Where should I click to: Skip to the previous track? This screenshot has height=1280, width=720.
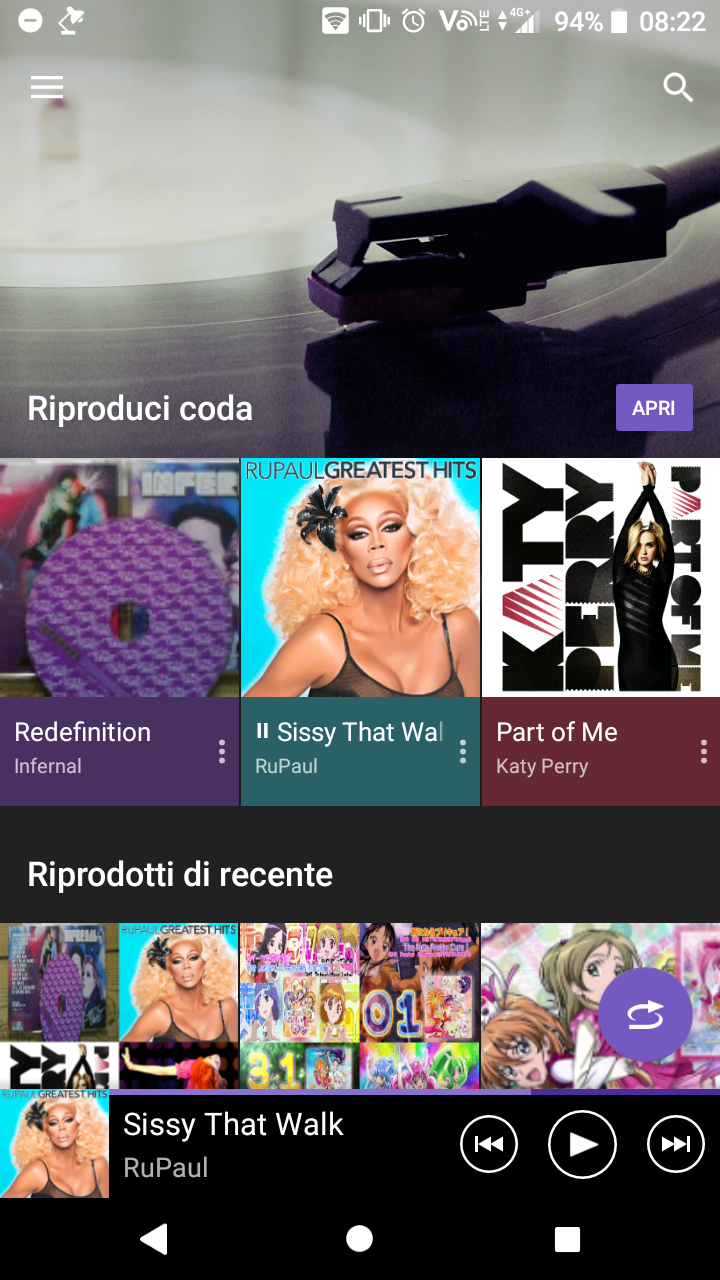(489, 1144)
